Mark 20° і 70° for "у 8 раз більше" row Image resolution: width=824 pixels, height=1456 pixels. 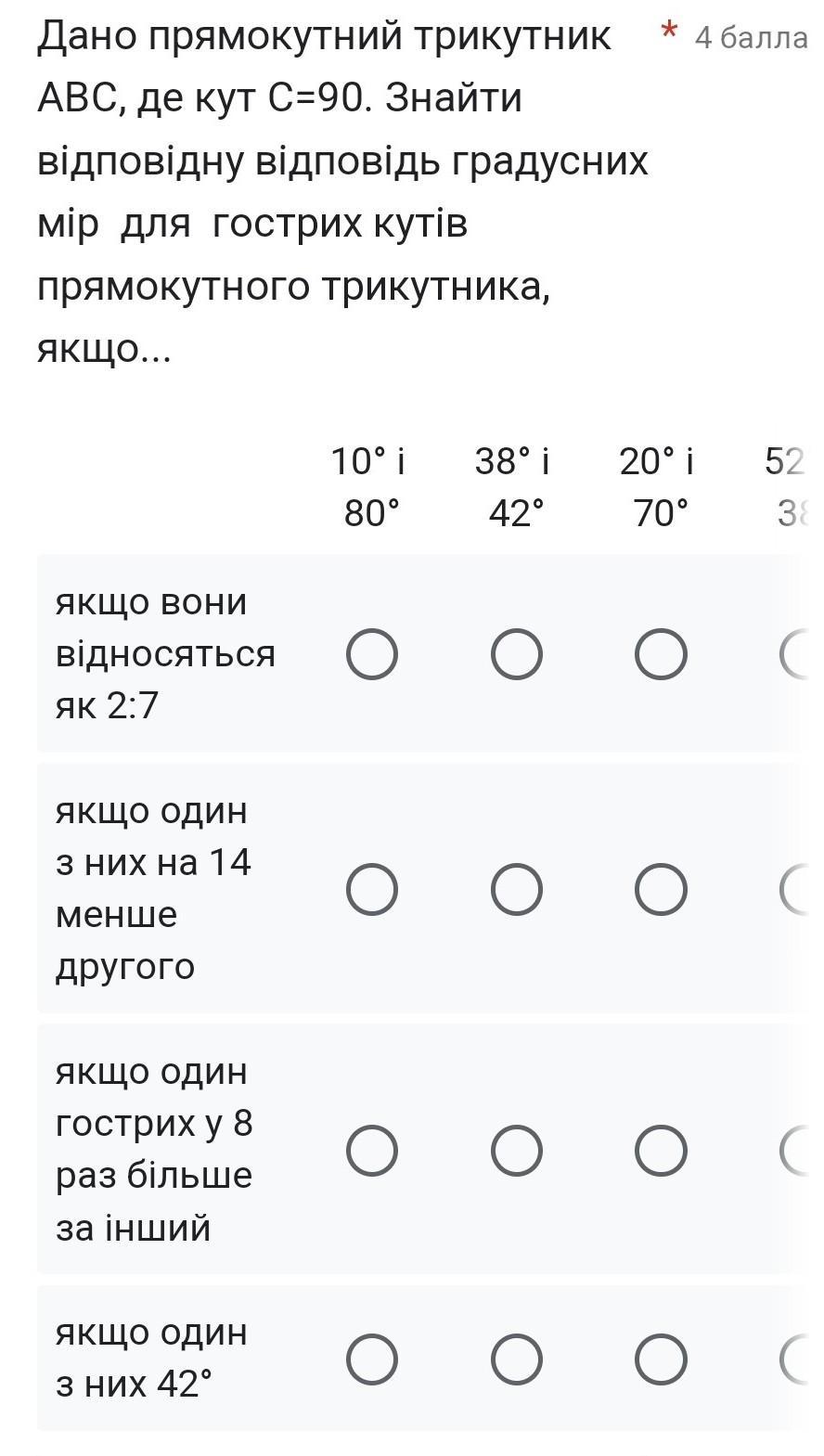pos(662,1151)
